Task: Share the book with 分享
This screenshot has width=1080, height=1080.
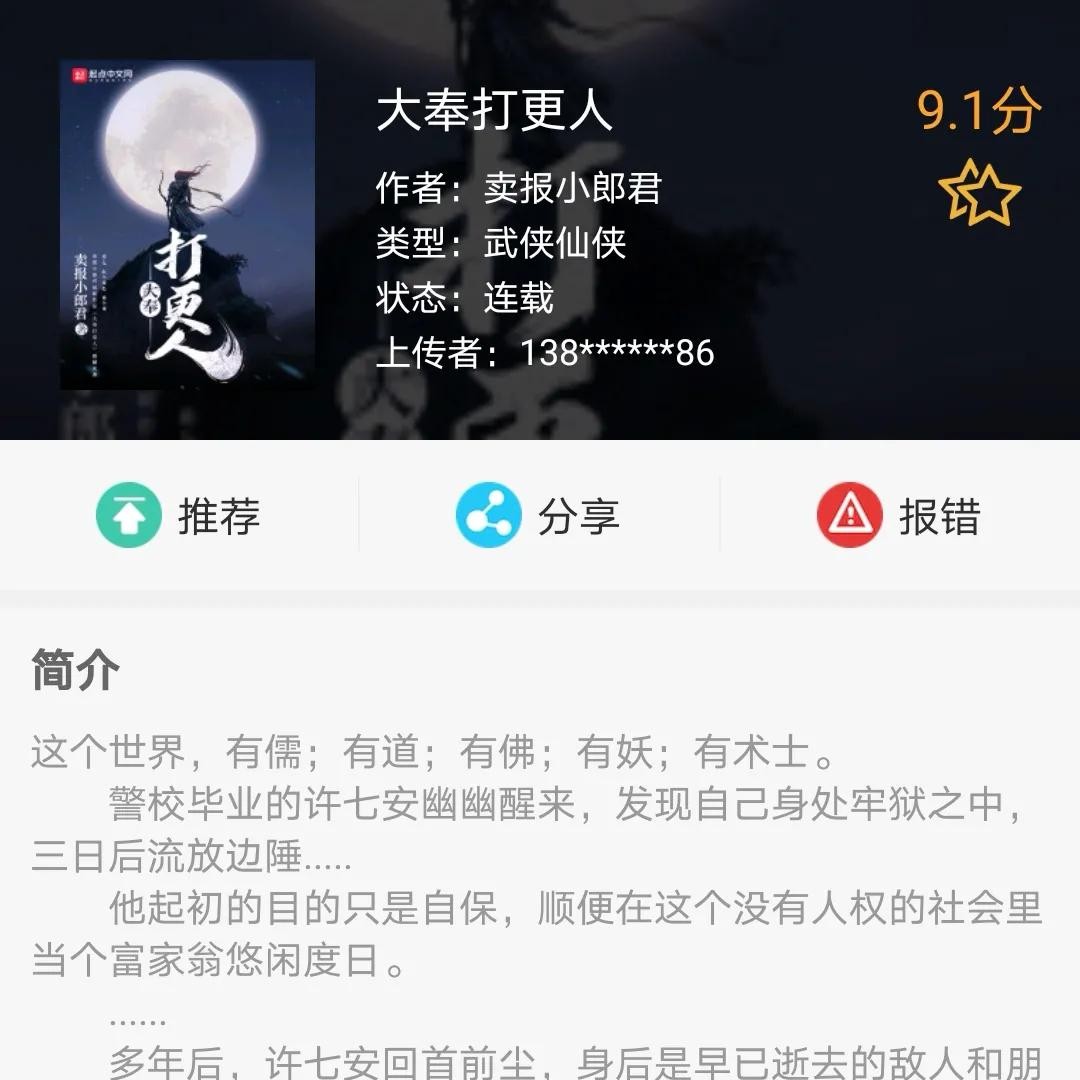Action: coord(540,515)
